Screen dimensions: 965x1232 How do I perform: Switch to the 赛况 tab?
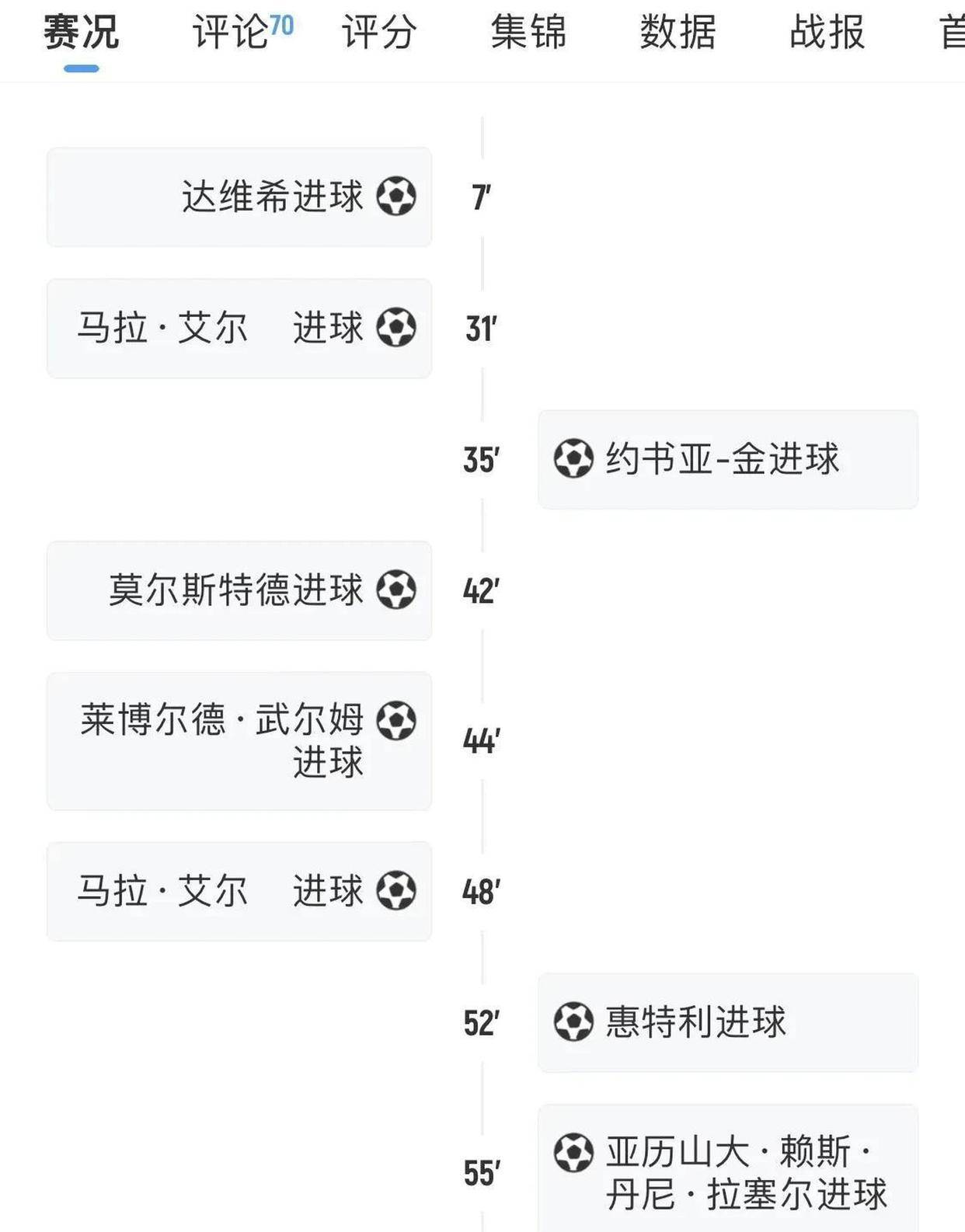point(81,33)
